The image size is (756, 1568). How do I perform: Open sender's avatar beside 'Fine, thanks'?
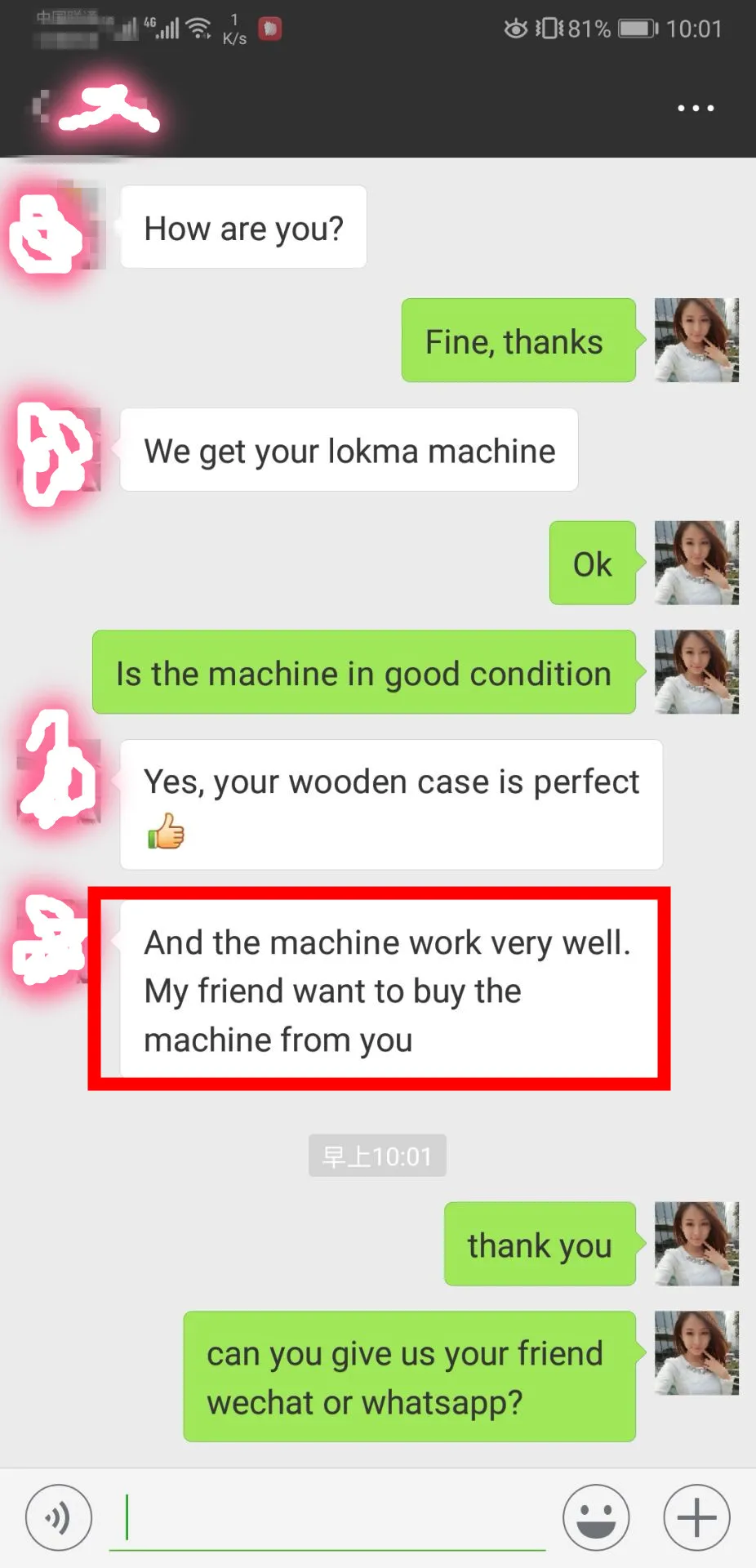[x=696, y=340]
